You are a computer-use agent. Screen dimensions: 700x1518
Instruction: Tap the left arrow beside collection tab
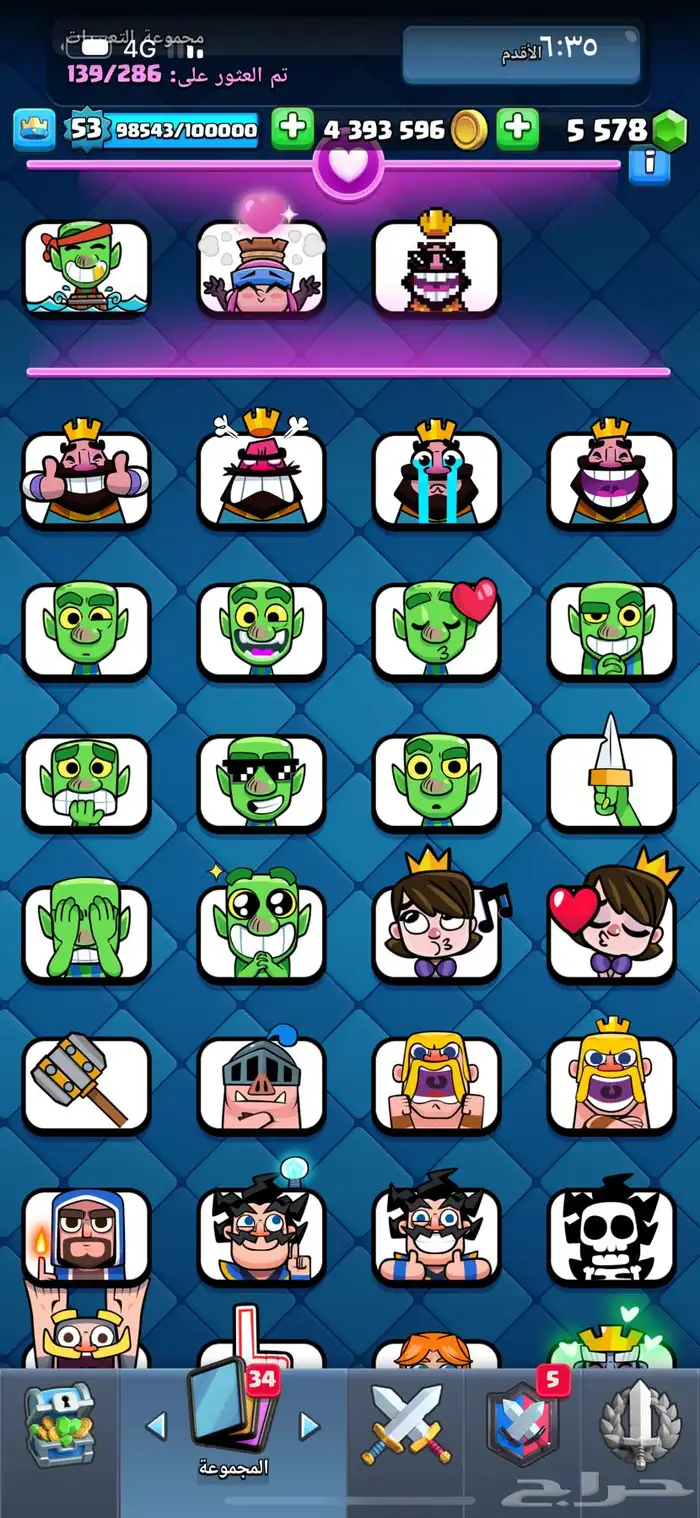(x=156, y=1426)
